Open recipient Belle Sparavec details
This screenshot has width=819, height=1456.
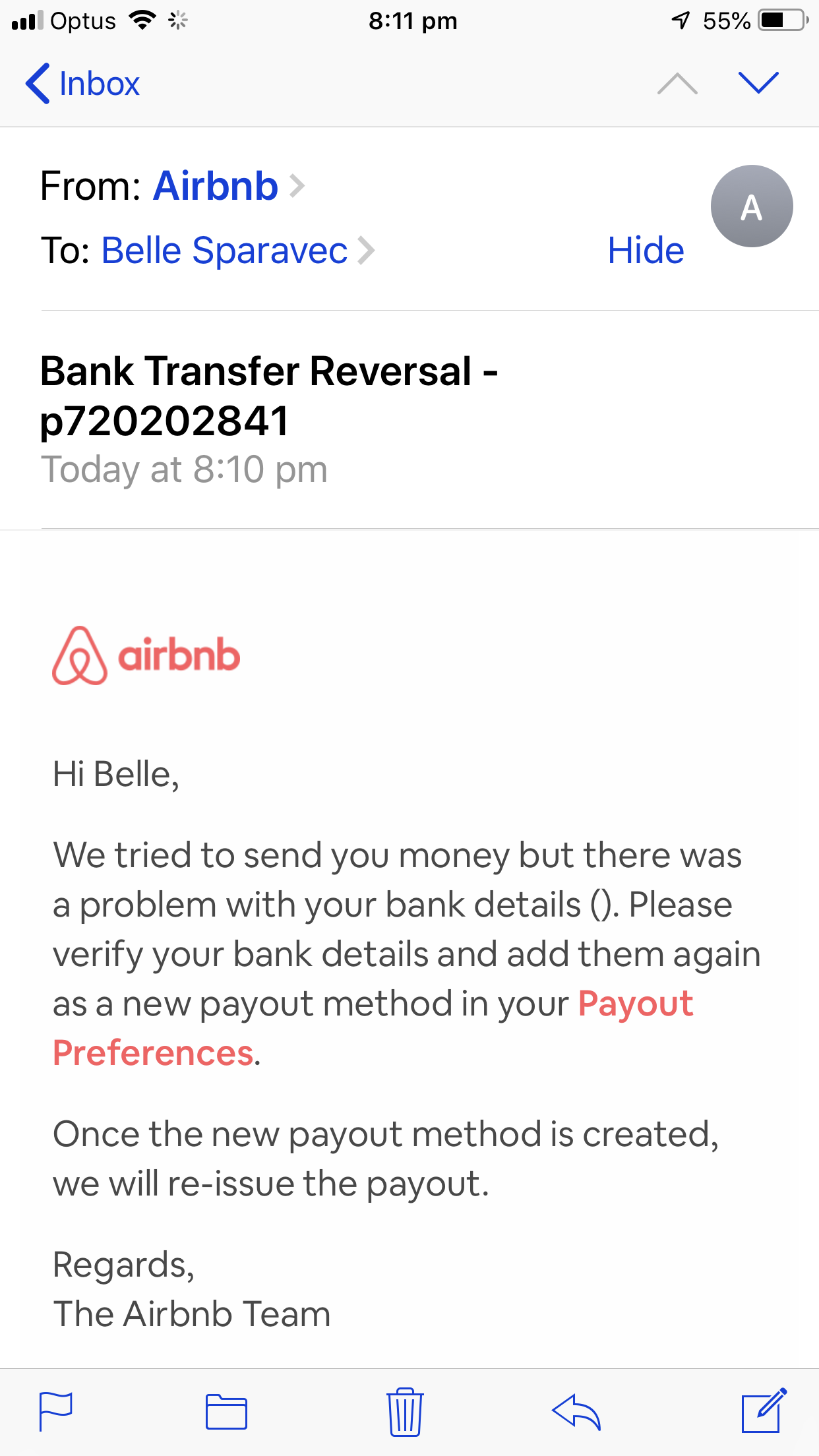(x=225, y=251)
